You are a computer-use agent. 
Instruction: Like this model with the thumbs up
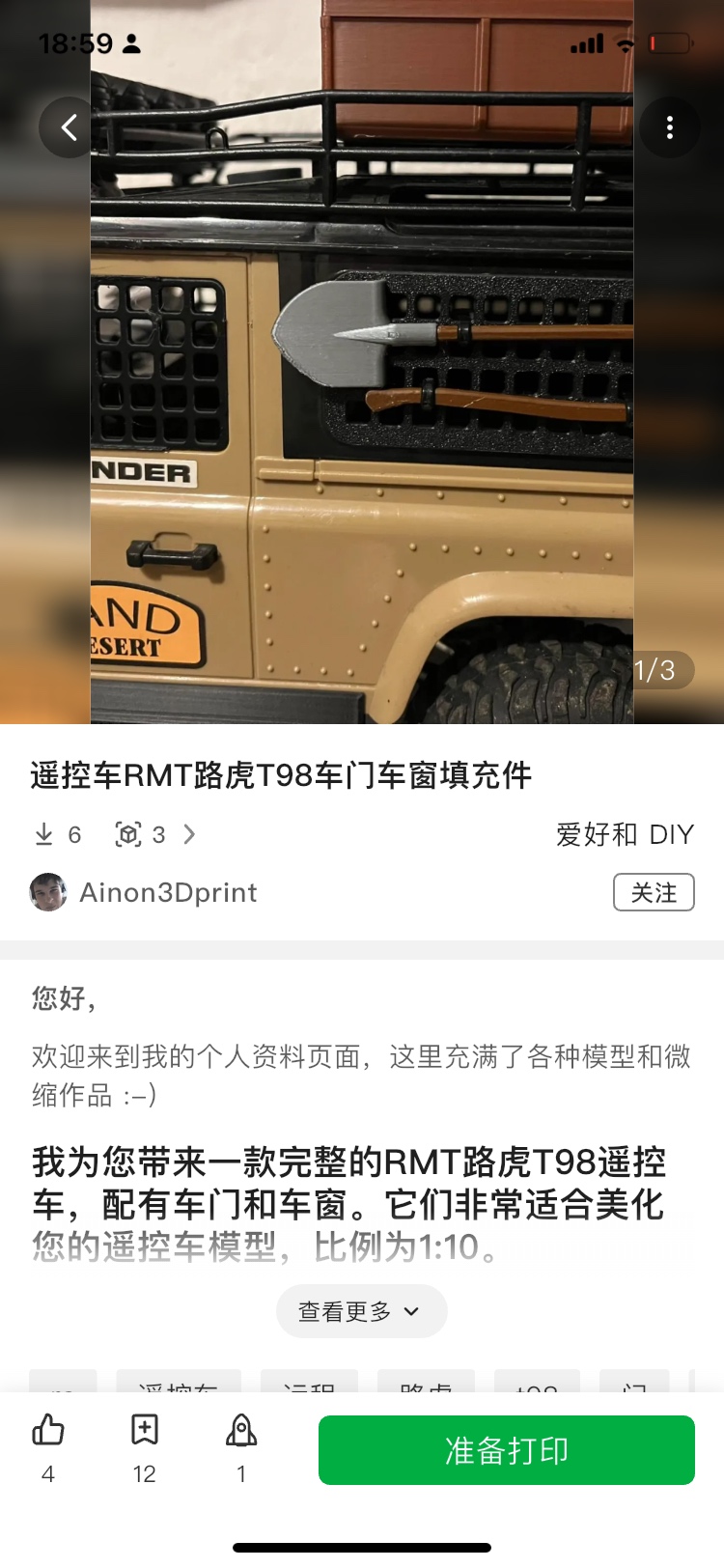(48, 1431)
